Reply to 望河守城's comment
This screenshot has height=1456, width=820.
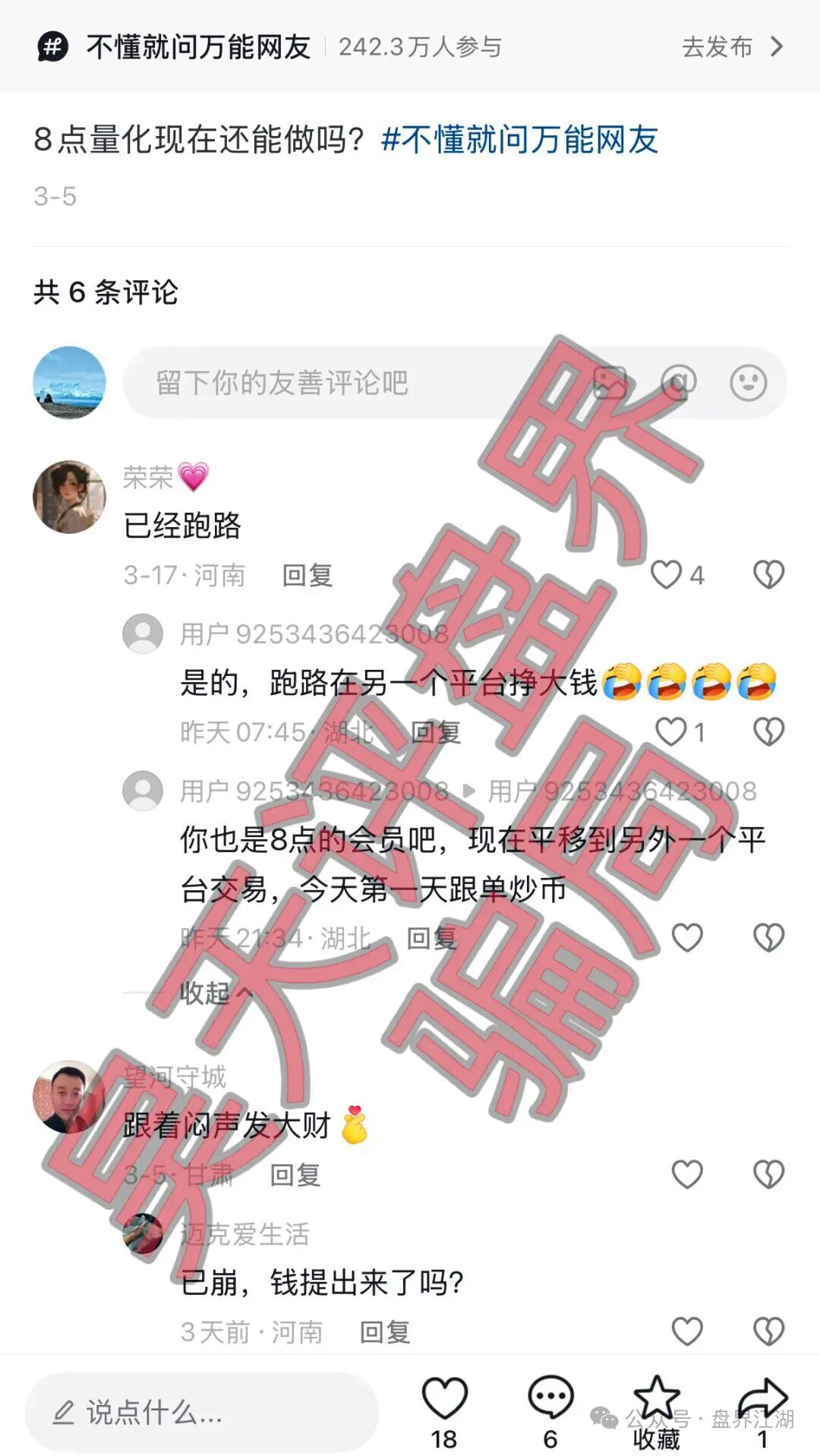(295, 1175)
